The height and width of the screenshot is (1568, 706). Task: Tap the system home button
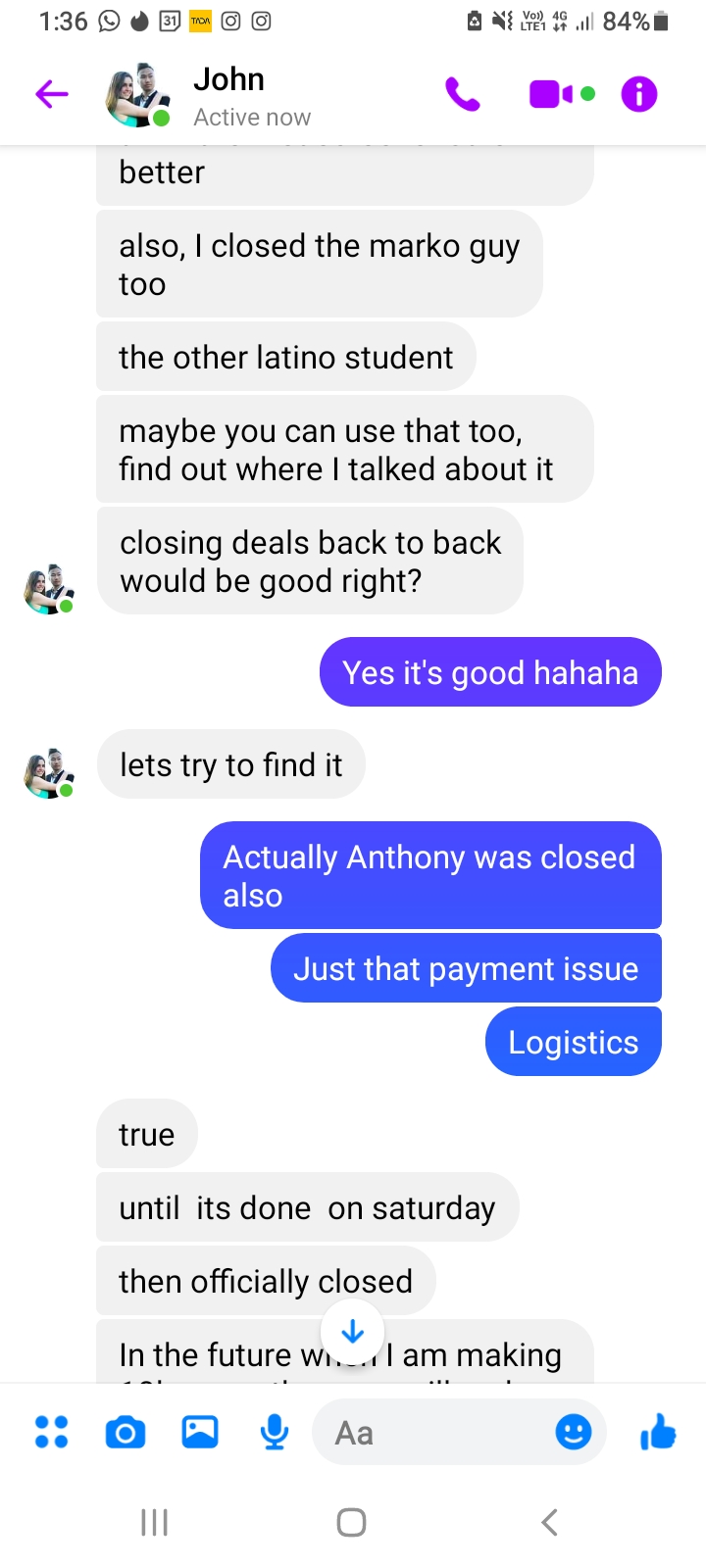click(x=352, y=1522)
